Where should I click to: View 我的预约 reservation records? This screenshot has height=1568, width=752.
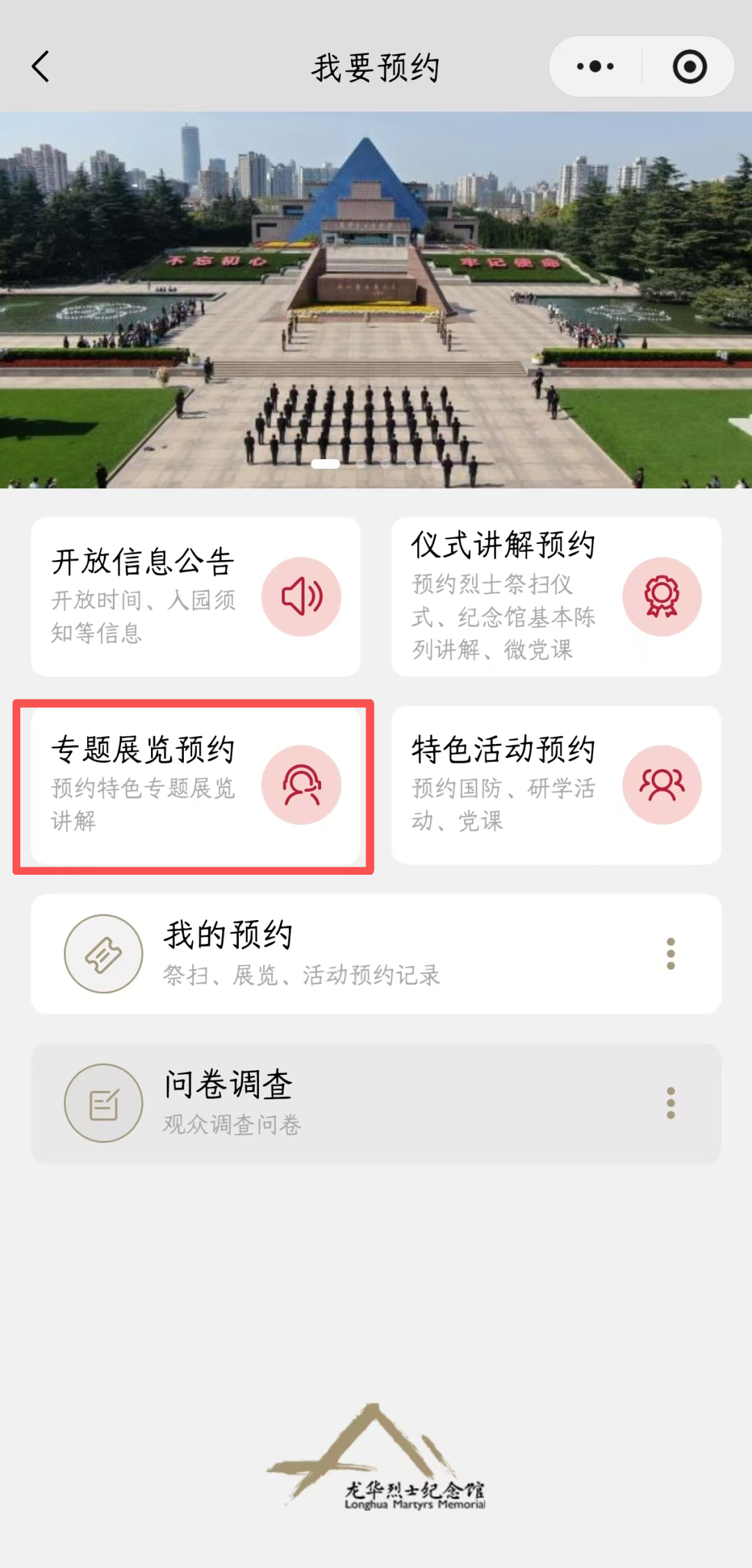tap(376, 954)
